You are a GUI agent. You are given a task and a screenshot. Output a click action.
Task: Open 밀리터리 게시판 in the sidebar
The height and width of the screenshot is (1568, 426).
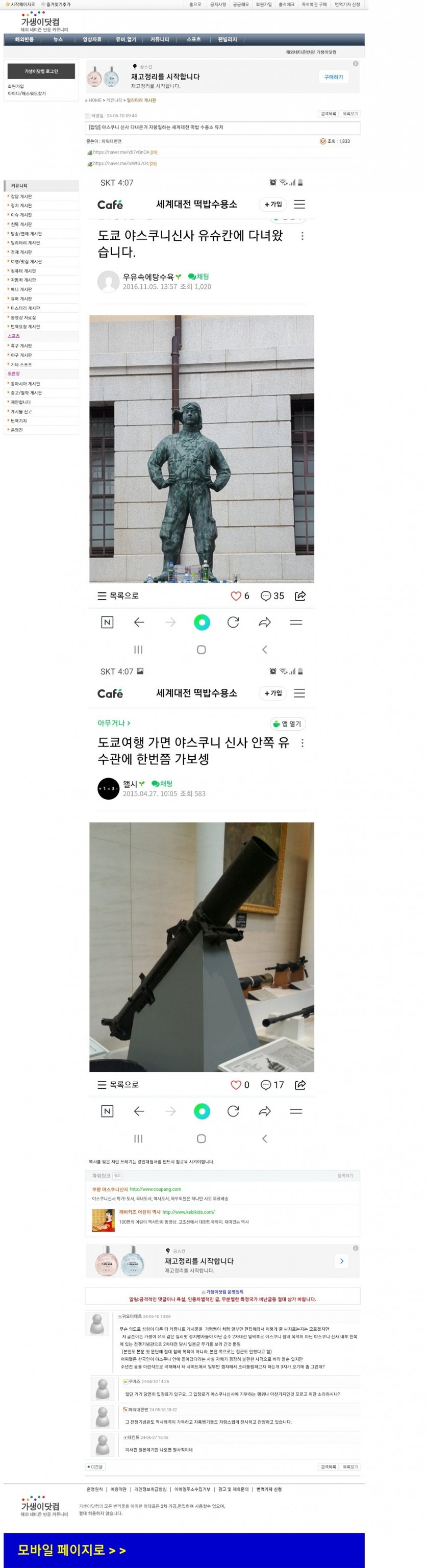(25, 243)
